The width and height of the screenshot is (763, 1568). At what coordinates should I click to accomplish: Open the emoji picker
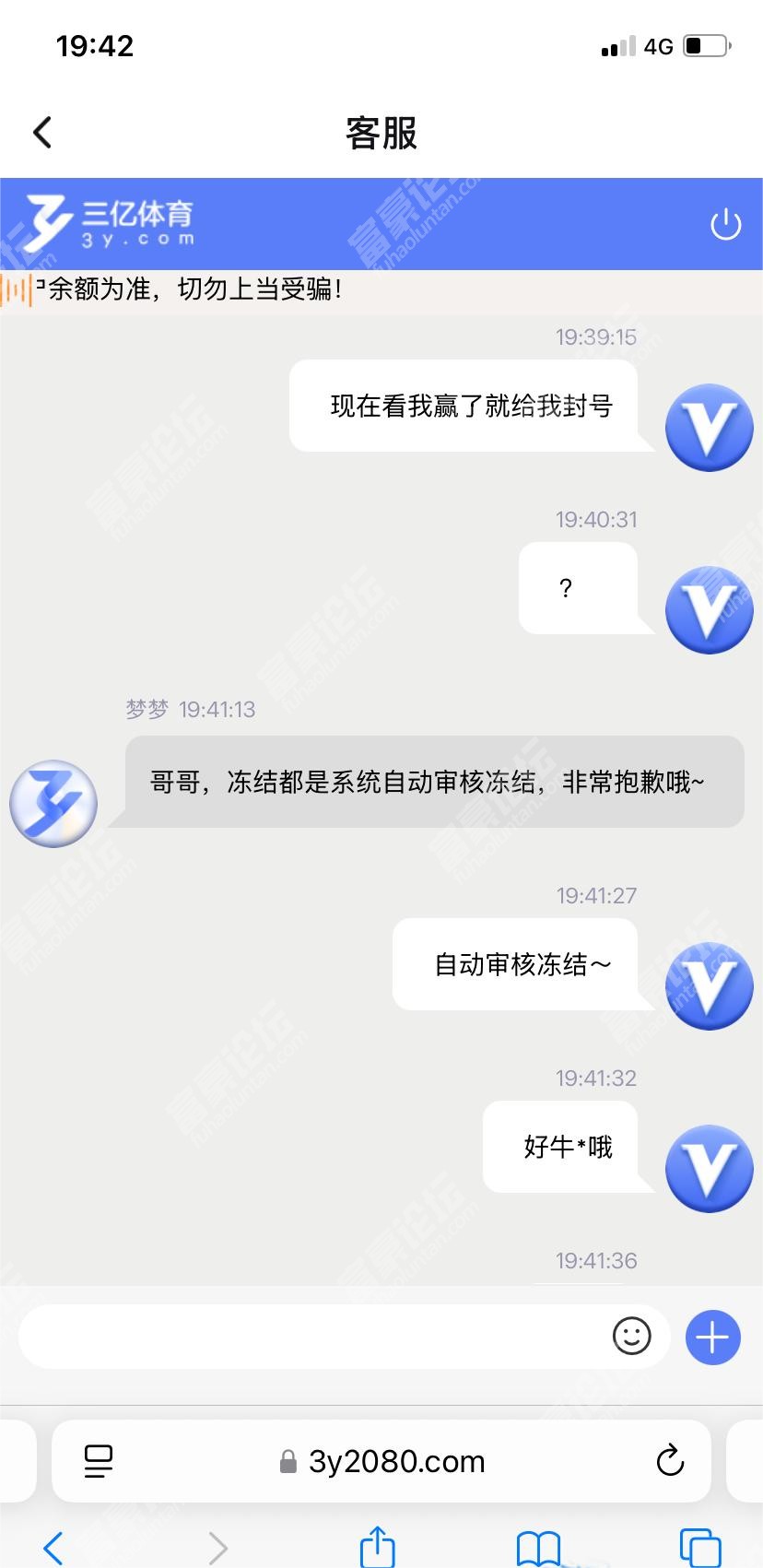[x=632, y=1336]
